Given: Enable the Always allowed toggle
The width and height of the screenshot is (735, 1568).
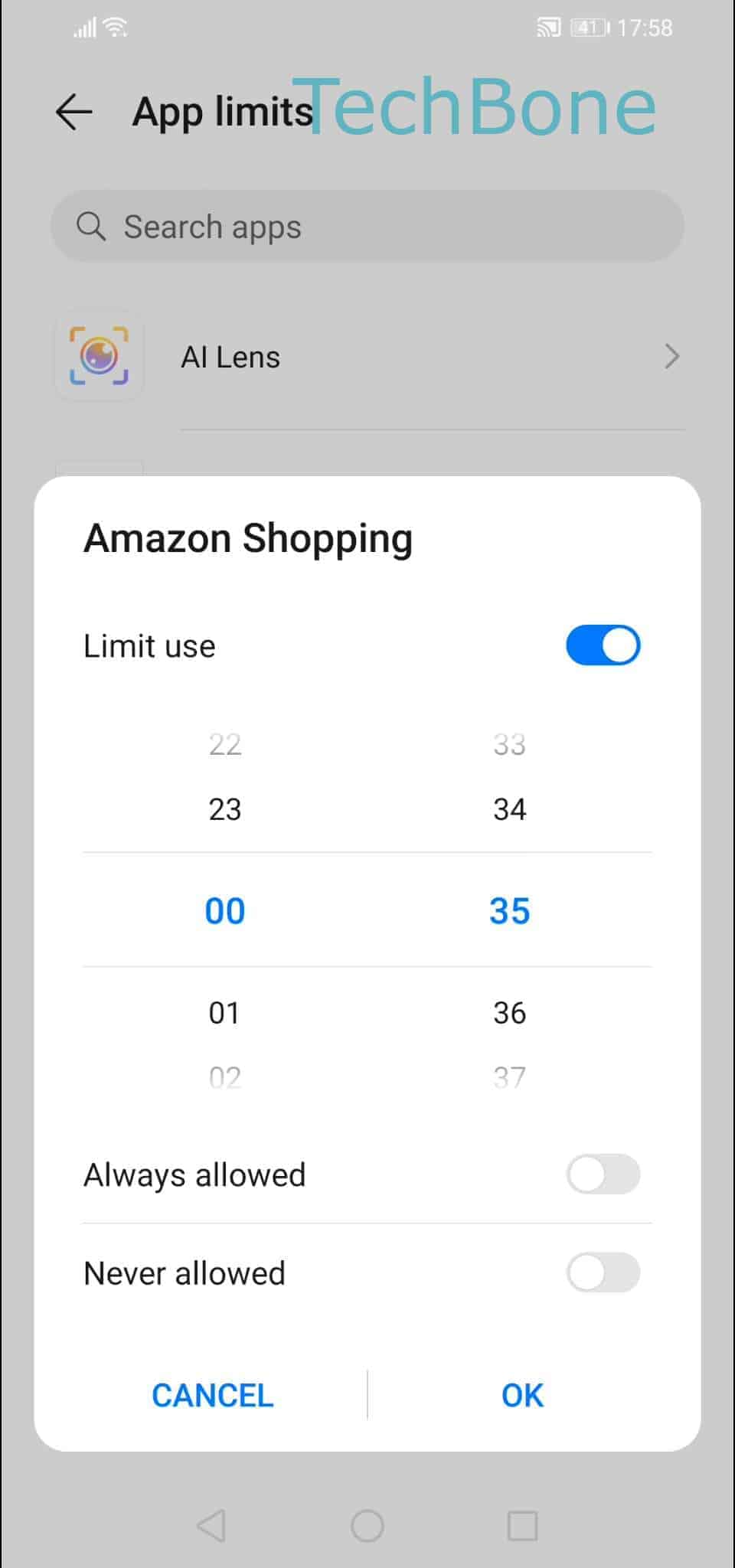Looking at the screenshot, I should (x=603, y=1174).
